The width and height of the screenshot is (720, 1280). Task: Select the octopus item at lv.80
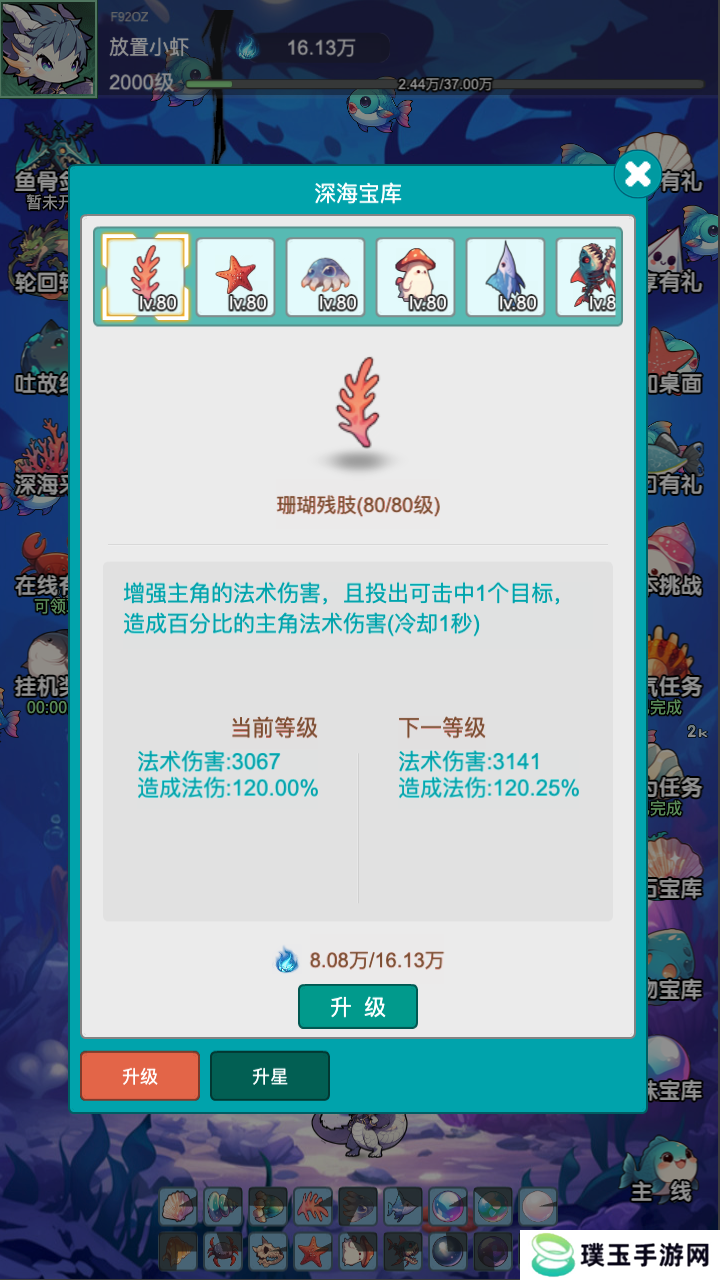(x=325, y=276)
